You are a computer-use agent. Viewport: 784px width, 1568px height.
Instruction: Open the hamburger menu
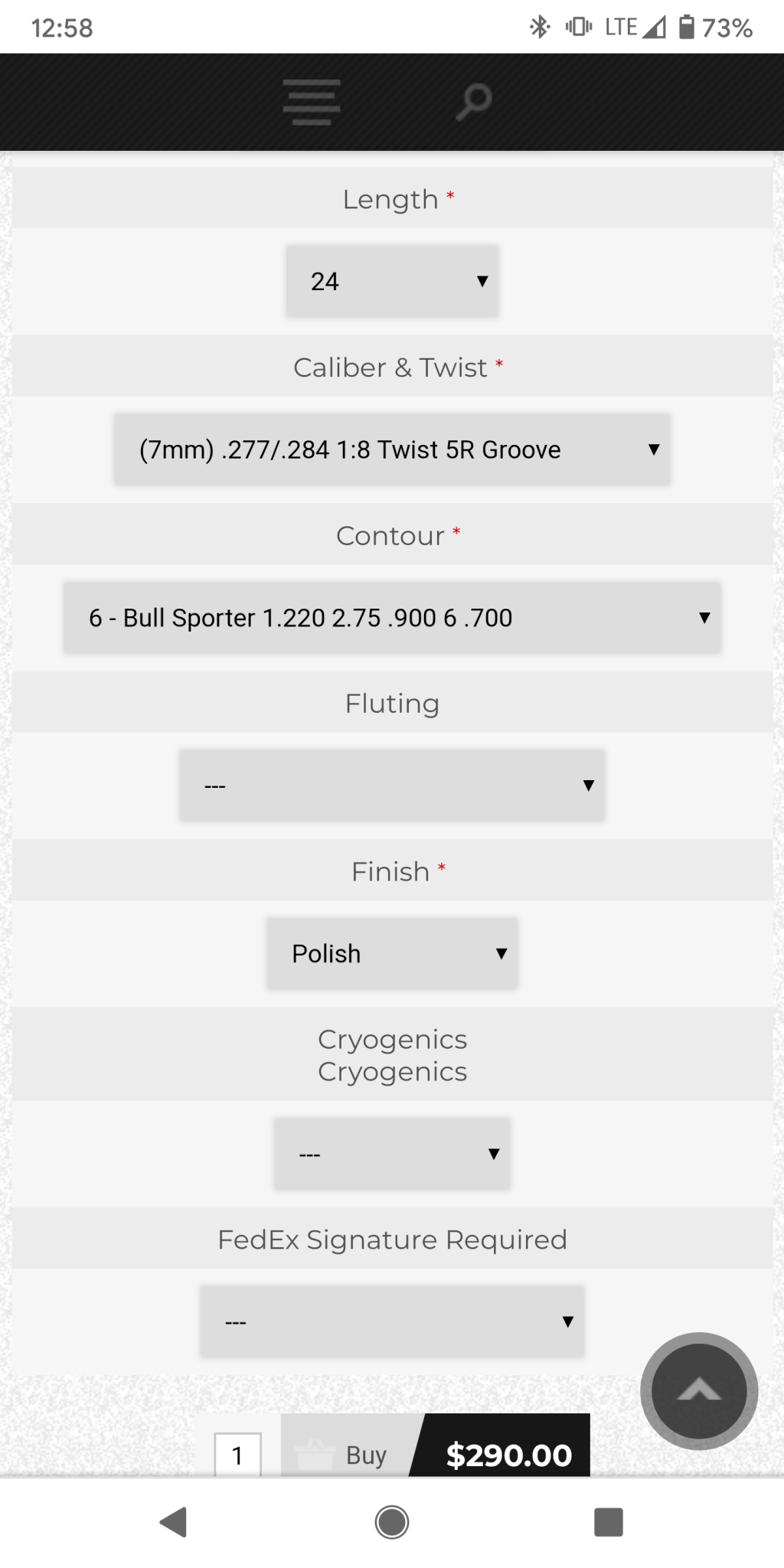click(312, 102)
